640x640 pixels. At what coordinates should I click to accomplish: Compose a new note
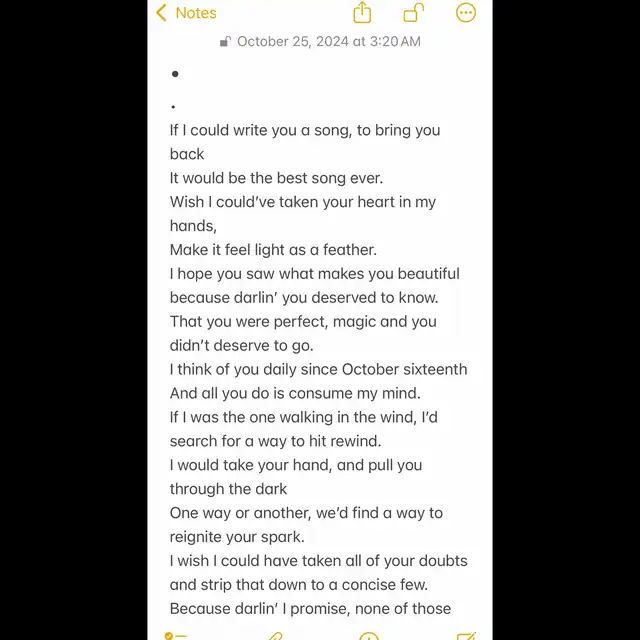(x=466, y=636)
